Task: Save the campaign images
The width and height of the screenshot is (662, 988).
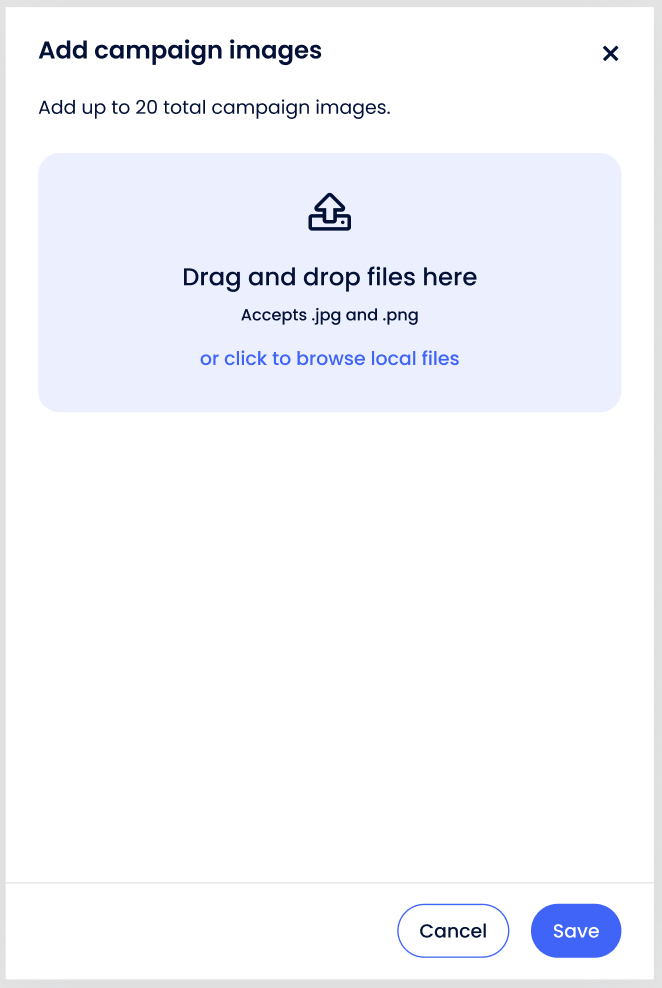Action: pos(575,931)
